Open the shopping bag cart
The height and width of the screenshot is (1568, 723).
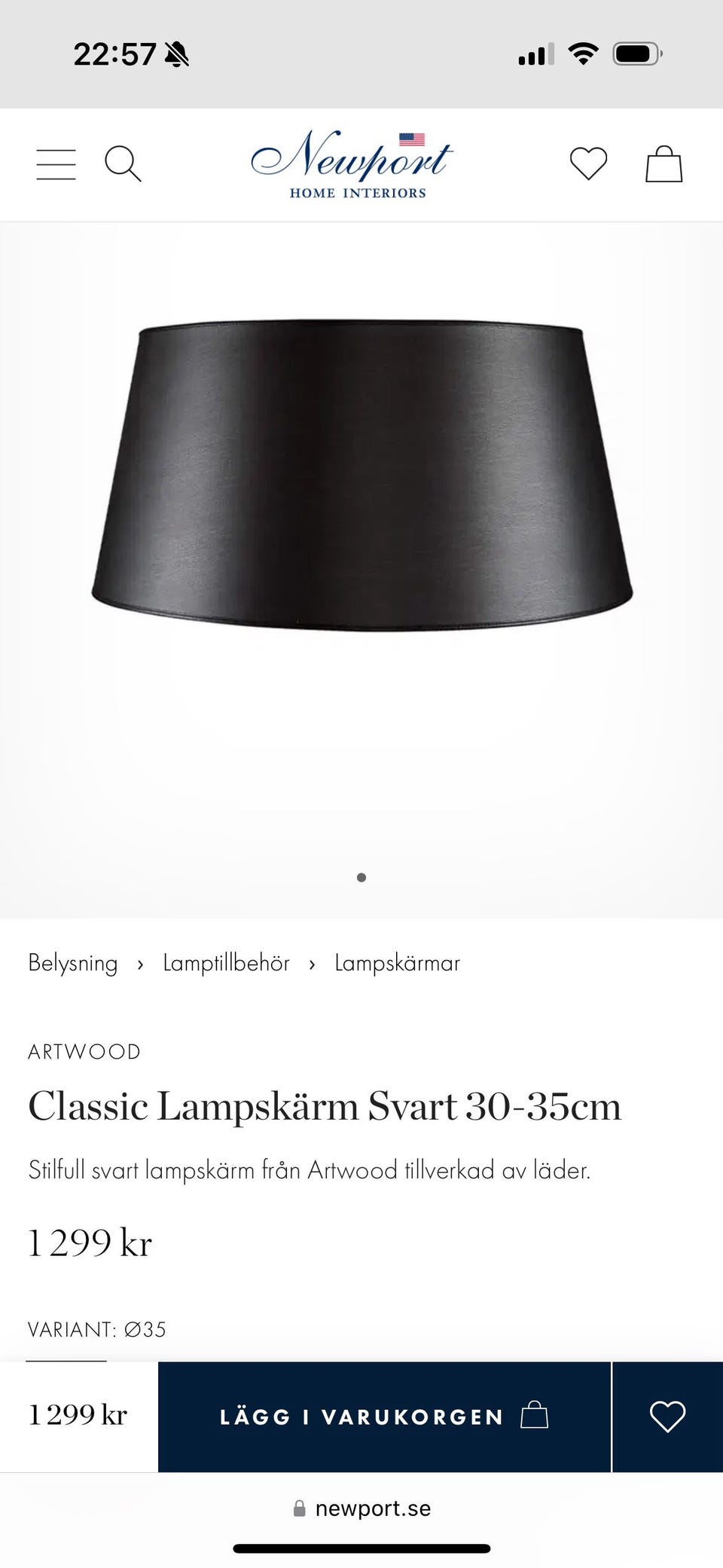tap(664, 164)
